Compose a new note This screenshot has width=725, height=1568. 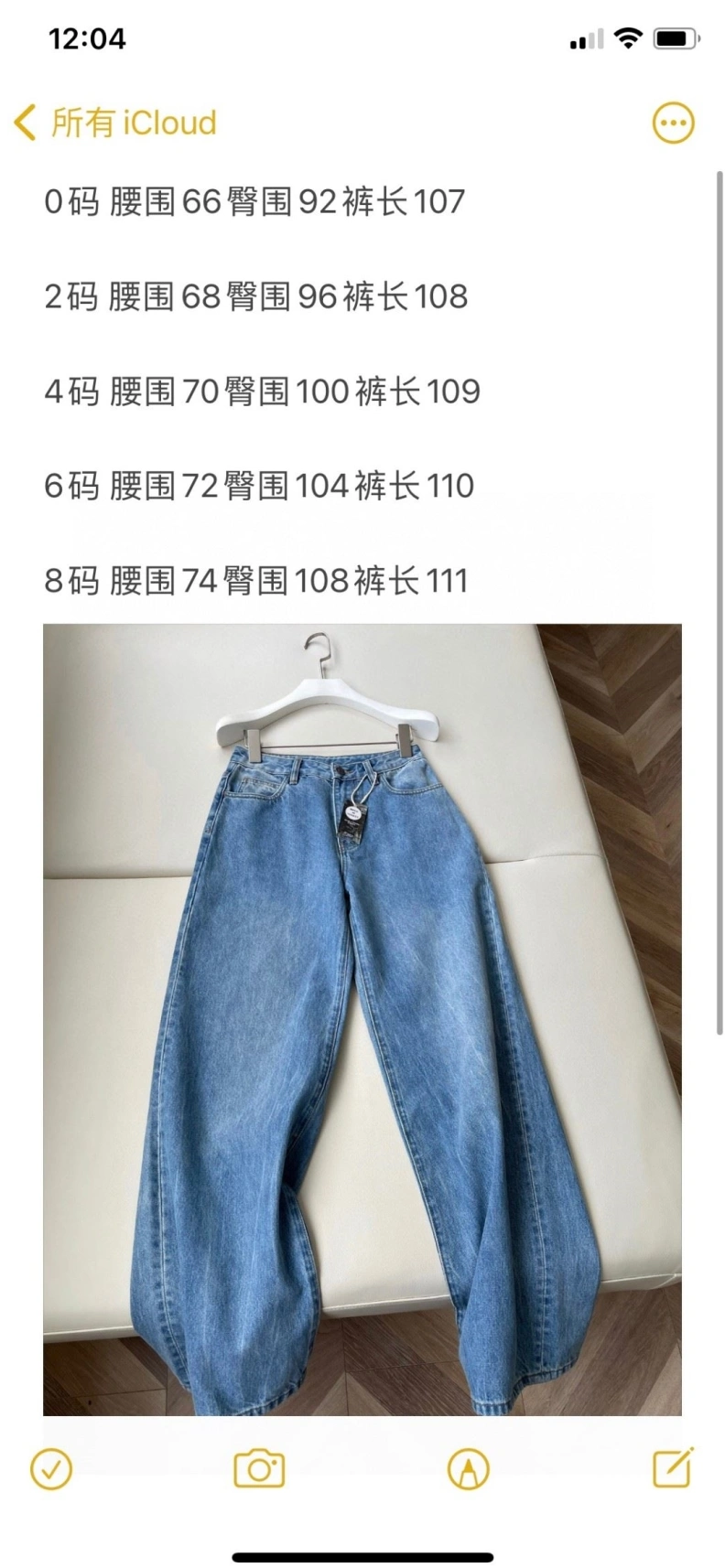[x=673, y=1467]
